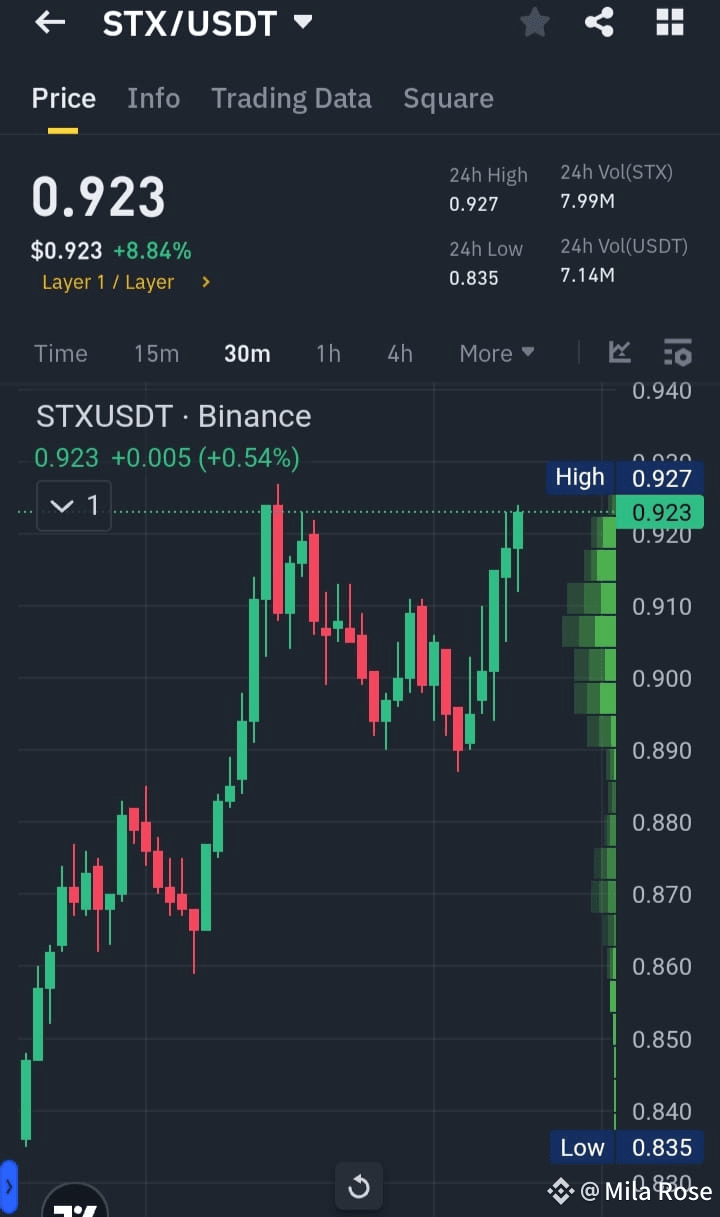Image resolution: width=720 pixels, height=1217 pixels.
Task: Select the Info tab button
Action: (153, 98)
